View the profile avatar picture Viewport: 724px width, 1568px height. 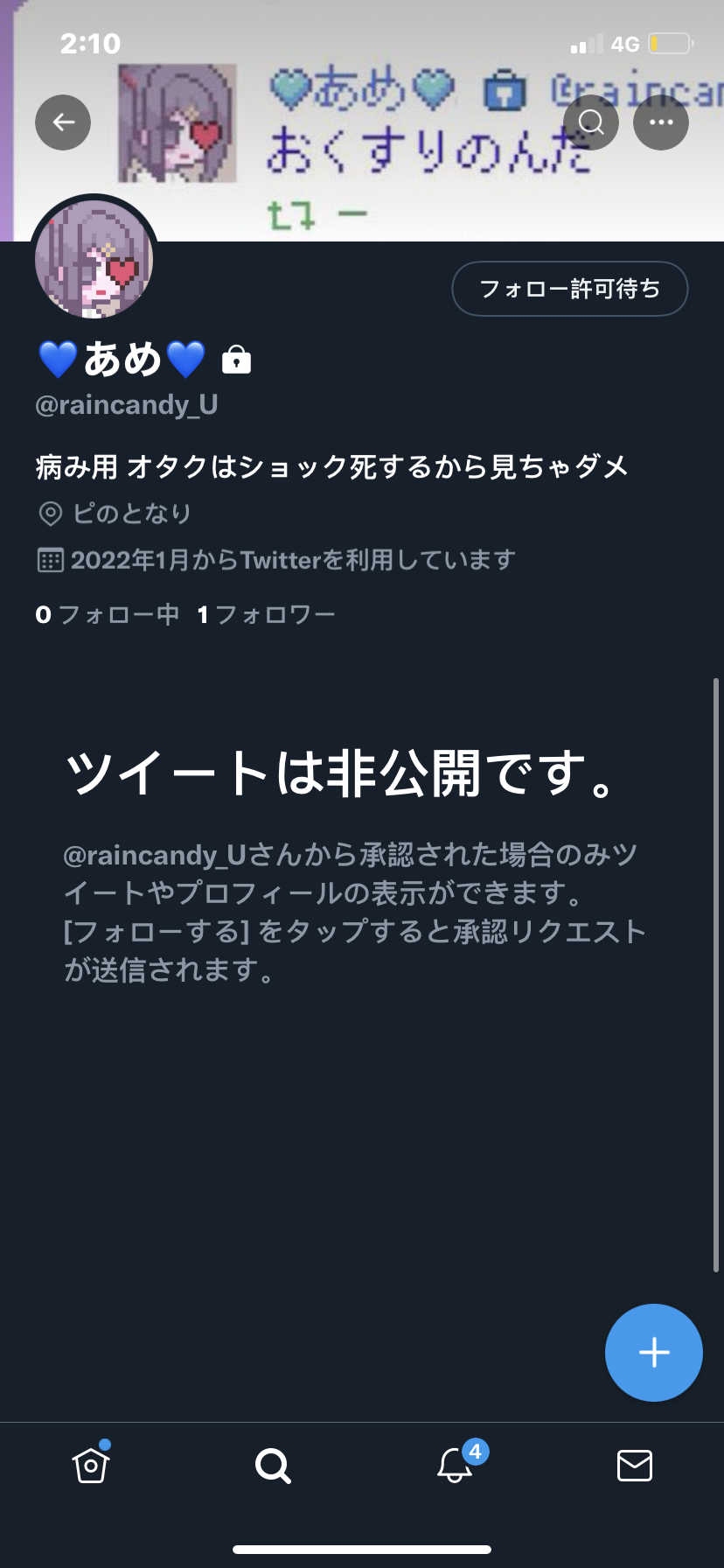[94, 259]
